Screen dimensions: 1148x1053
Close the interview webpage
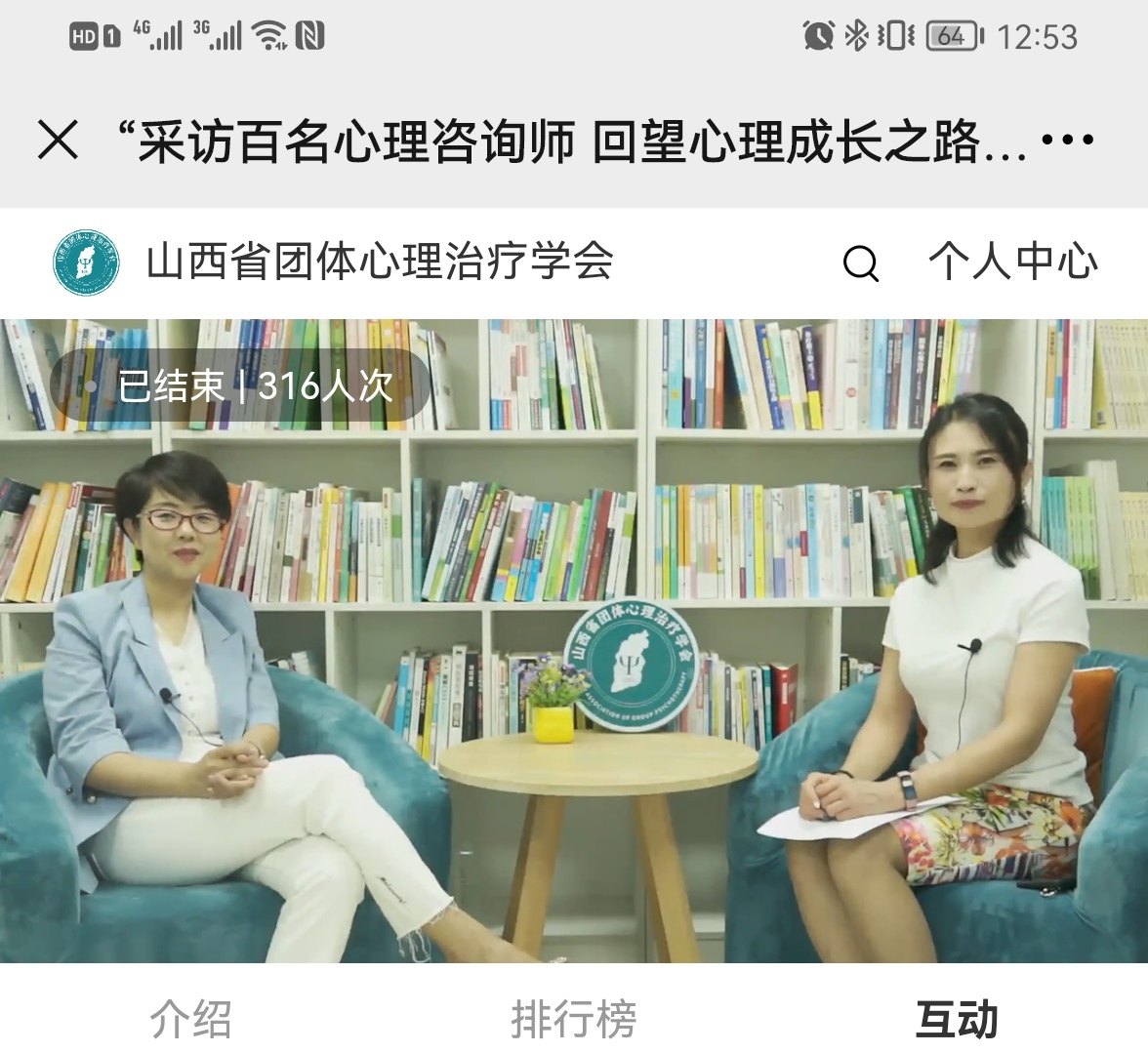pyautogui.click(x=58, y=140)
